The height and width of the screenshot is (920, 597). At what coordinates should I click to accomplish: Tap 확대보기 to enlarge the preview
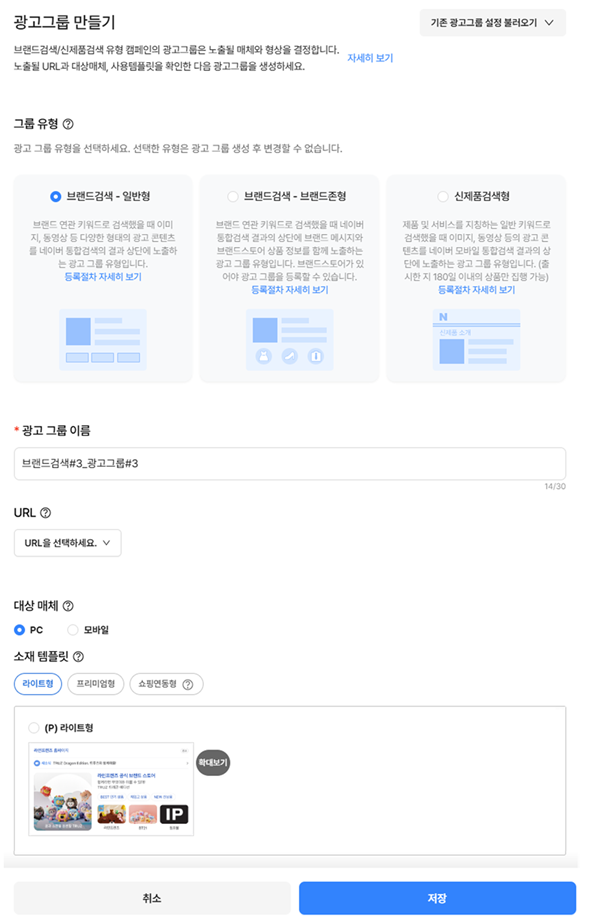tap(213, 763)
